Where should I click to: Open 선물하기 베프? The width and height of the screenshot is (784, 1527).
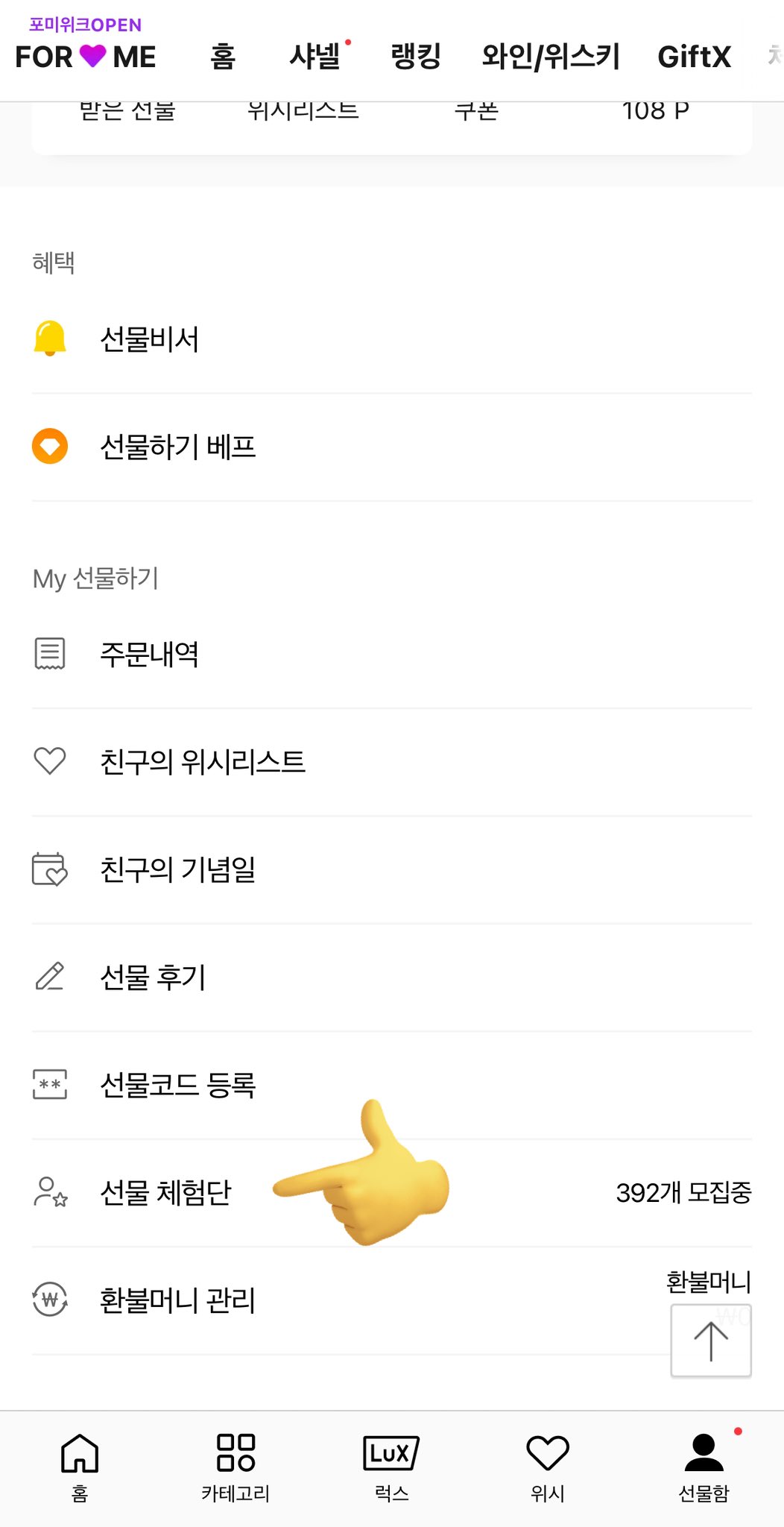click(177, 447)
